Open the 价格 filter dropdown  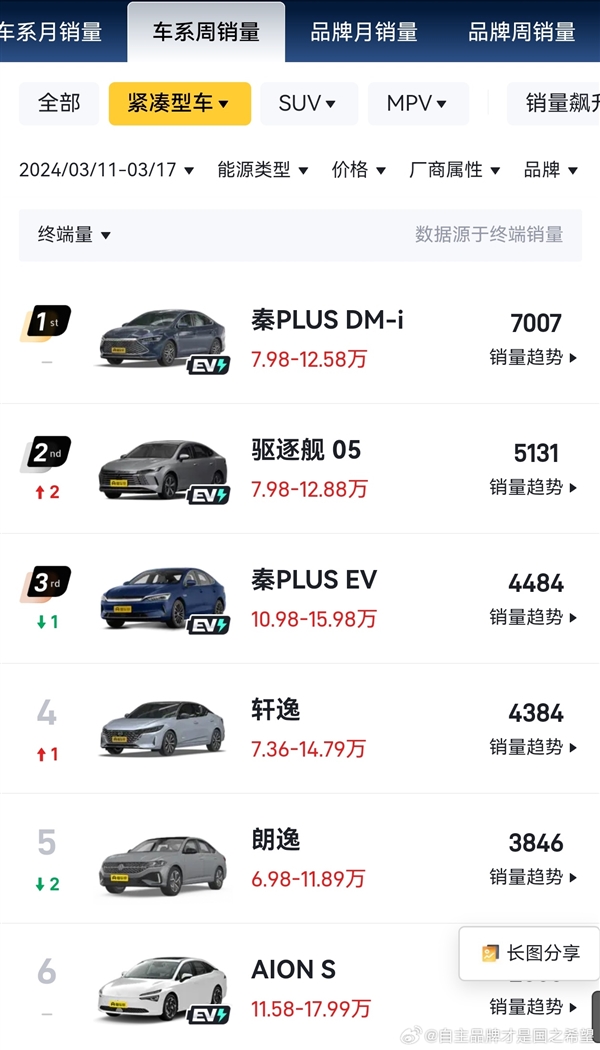click(358, 170)
